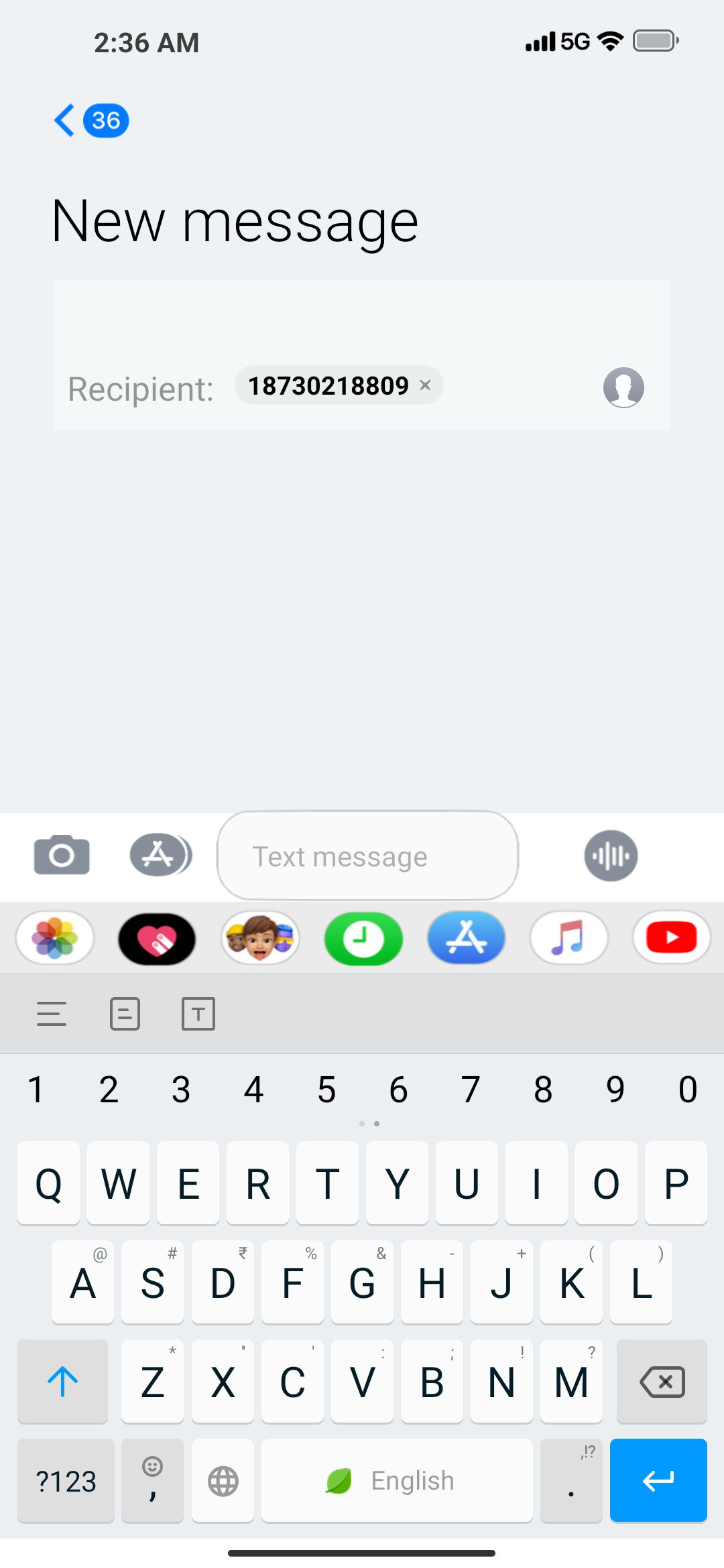Switch to the ?123 symbols keyboard

(66, 1481)
